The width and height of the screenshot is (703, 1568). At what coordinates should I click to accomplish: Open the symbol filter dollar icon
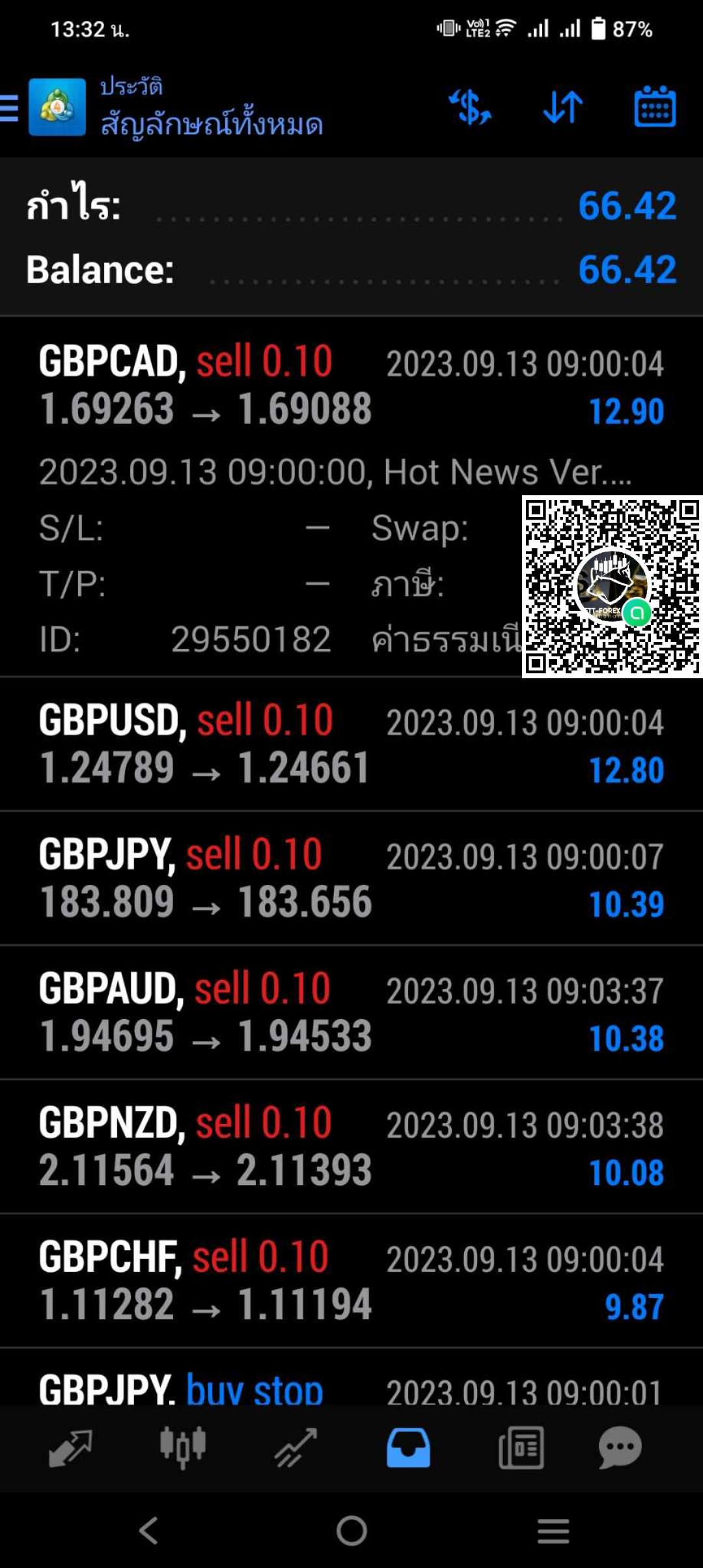470,107
